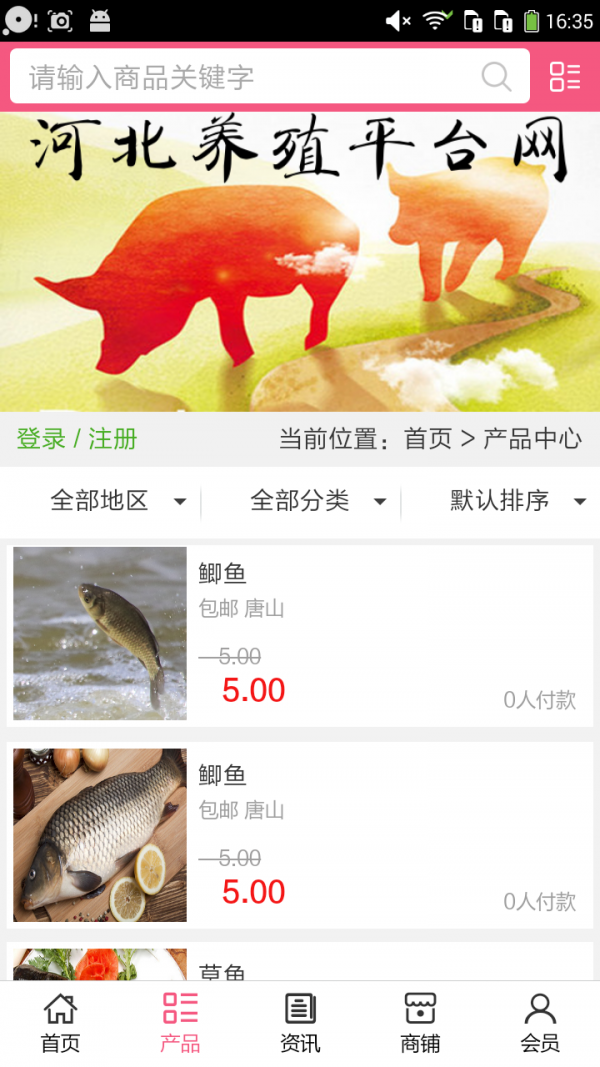Tap the product keyword search field
The height and width of the screenshot is (1067, 600).
(250, 77)
